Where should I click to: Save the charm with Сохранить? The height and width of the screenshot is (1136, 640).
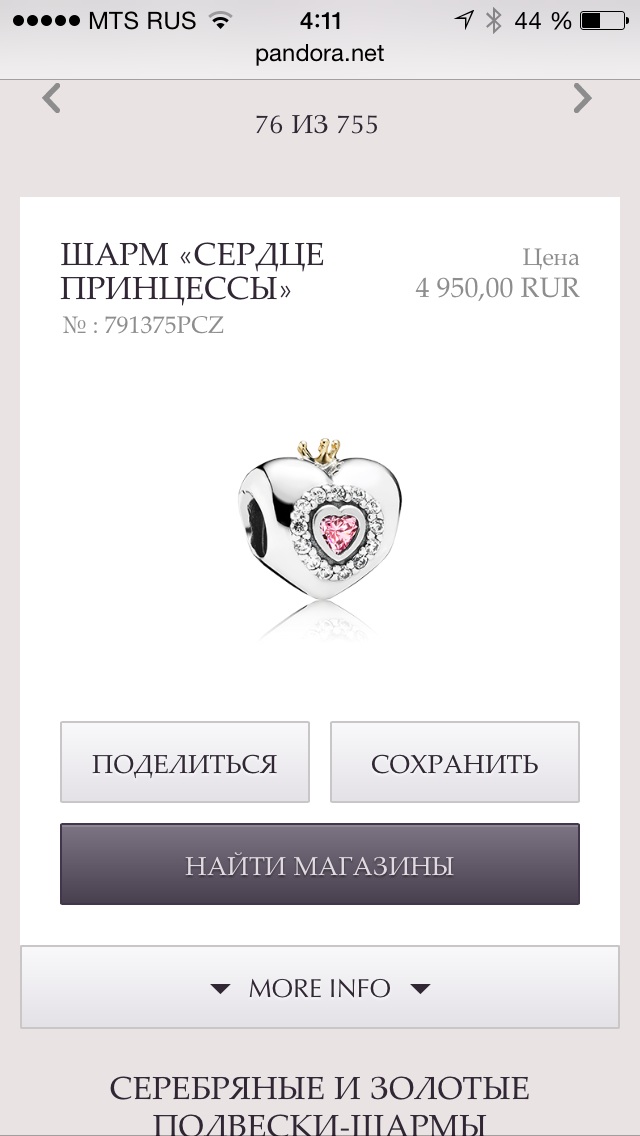click(x=454, y=762)
